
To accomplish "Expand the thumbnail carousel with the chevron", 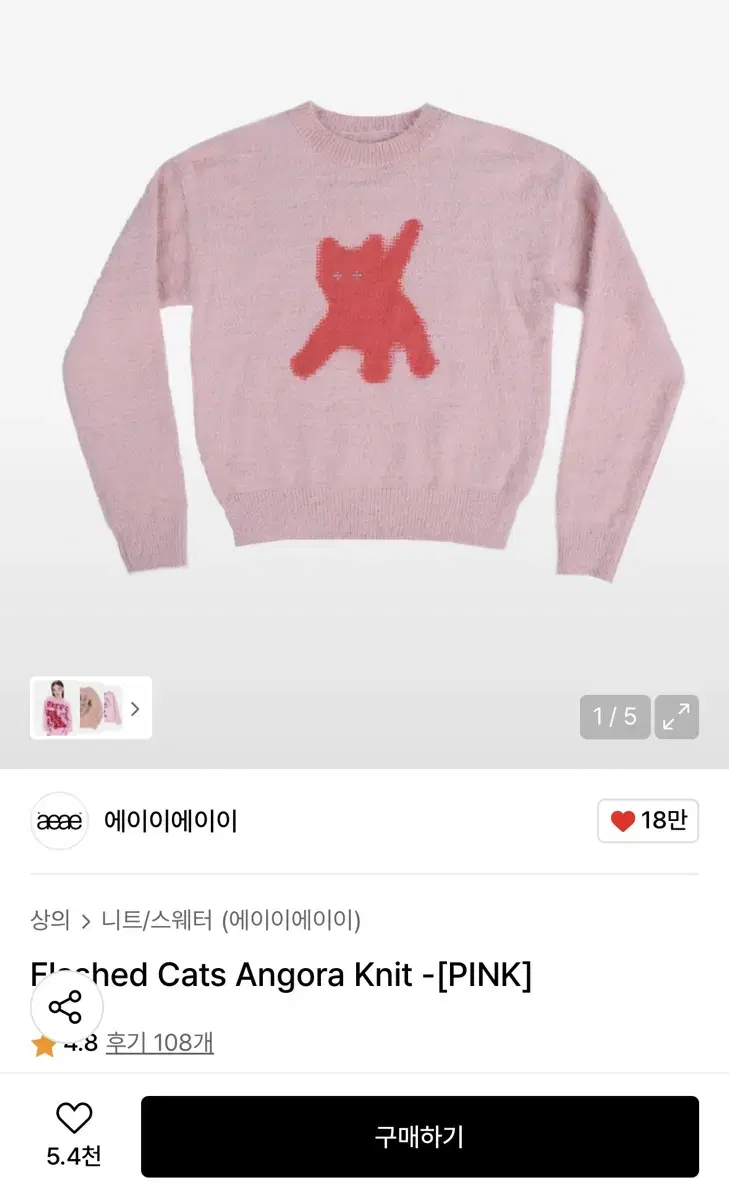I will point(133,708).
